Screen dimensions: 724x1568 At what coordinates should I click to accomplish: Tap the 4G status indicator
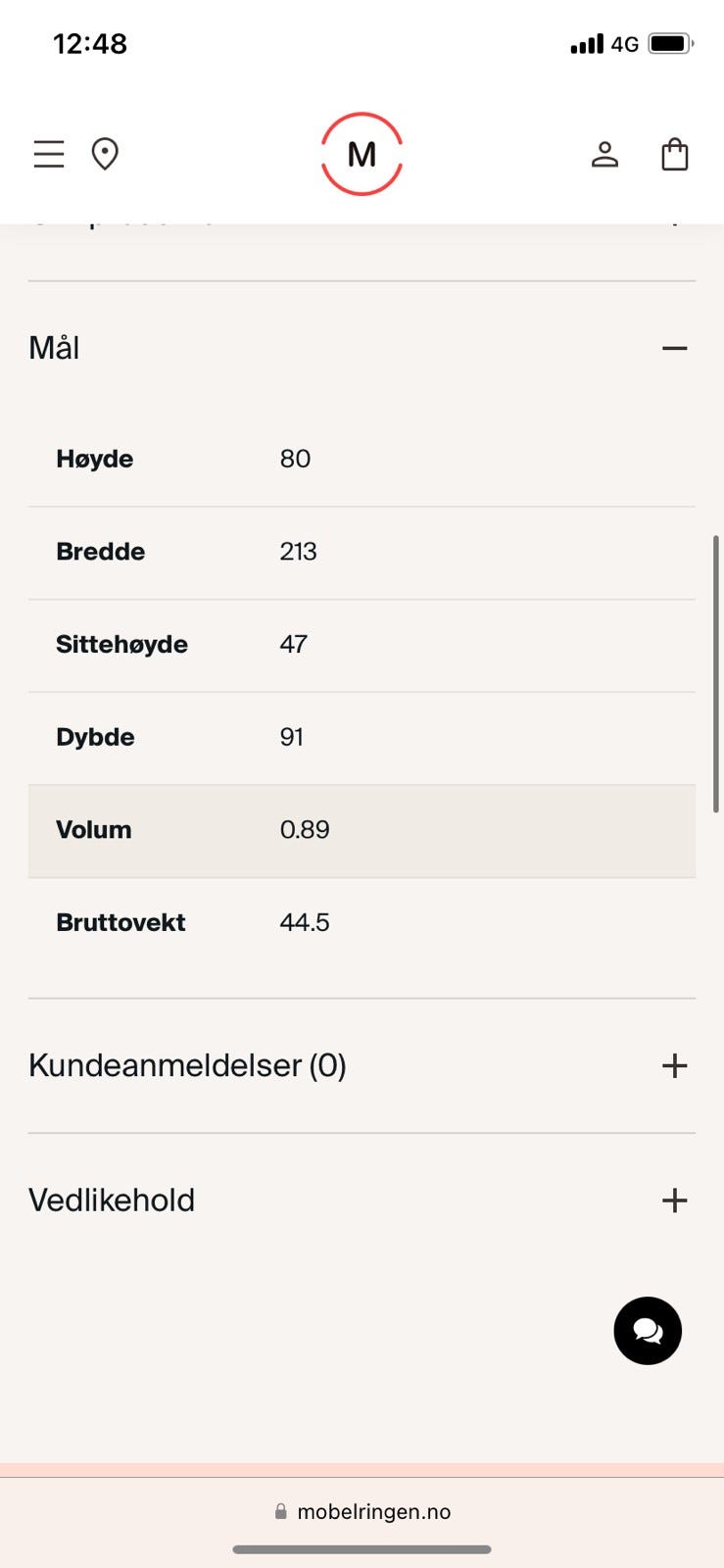click(x=621, y=44)
